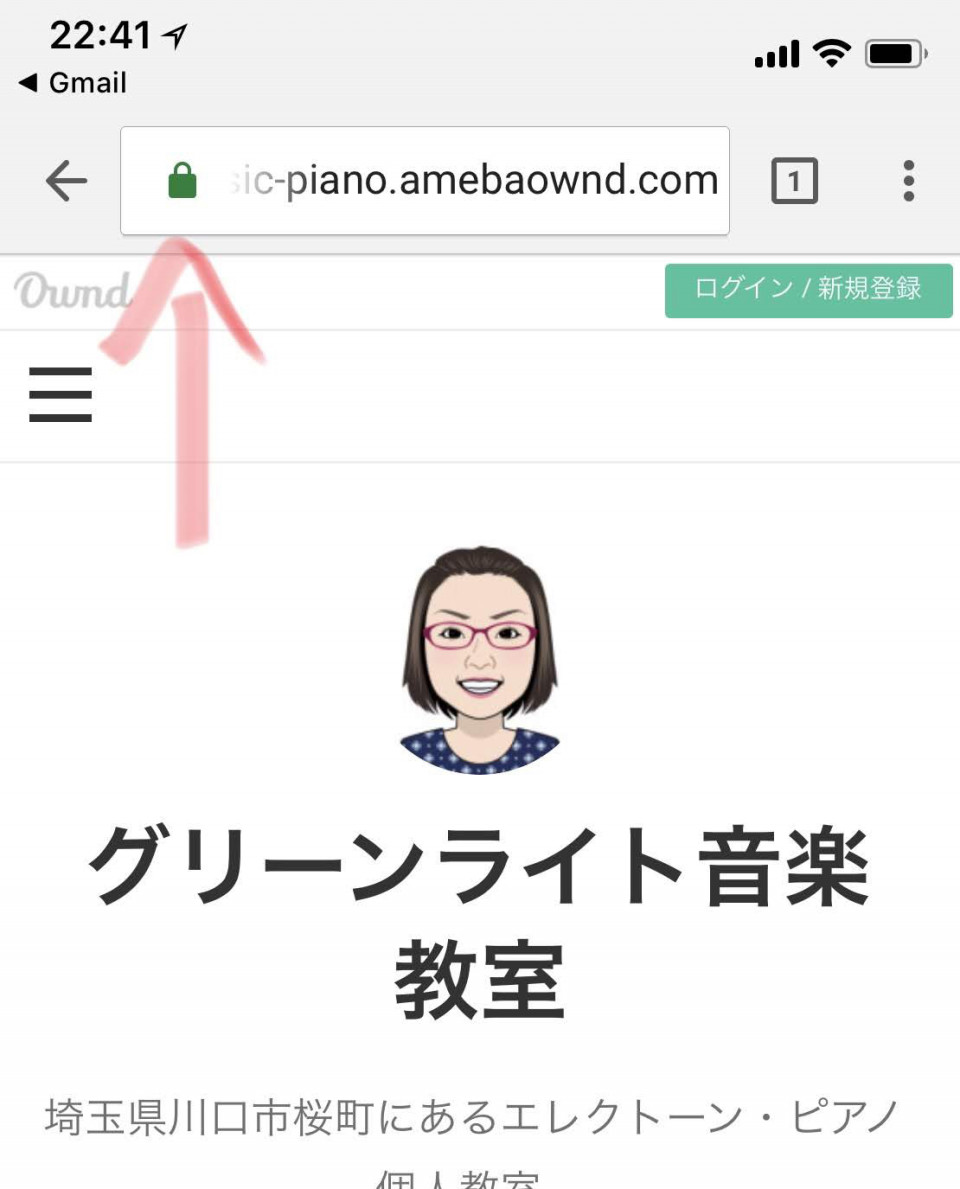Return to Gmail via the status bar link
960x1189 pixels.
point(74,83)
